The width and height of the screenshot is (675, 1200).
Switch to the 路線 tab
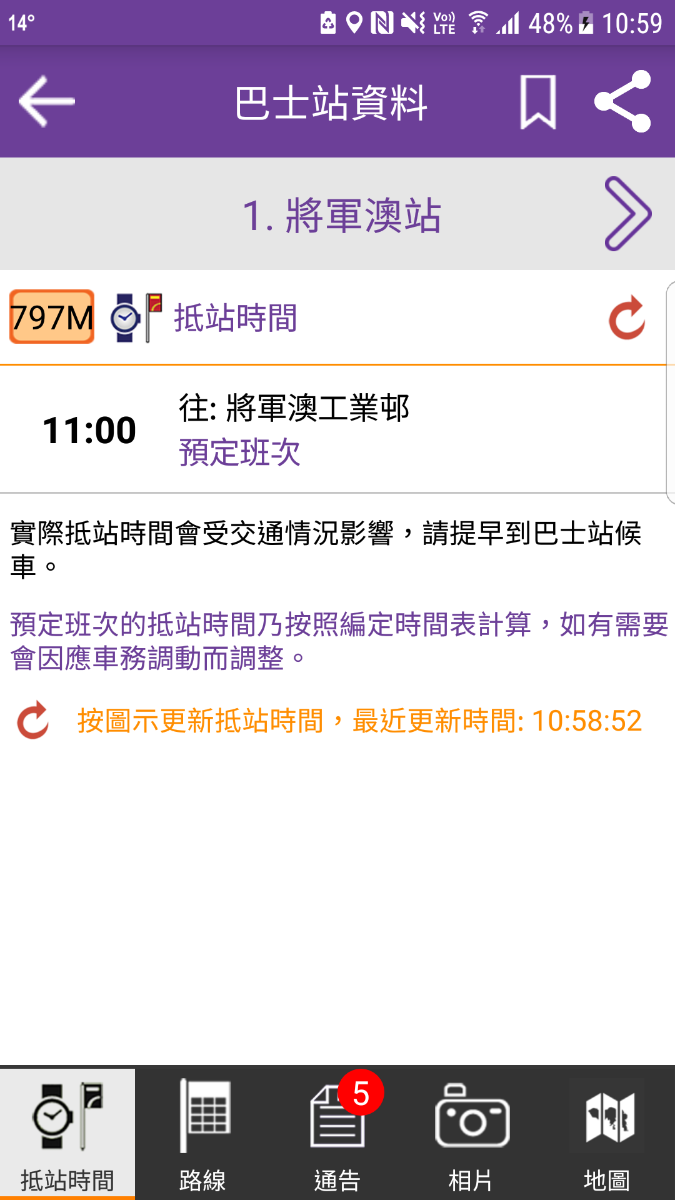[x=203, y=1133]
